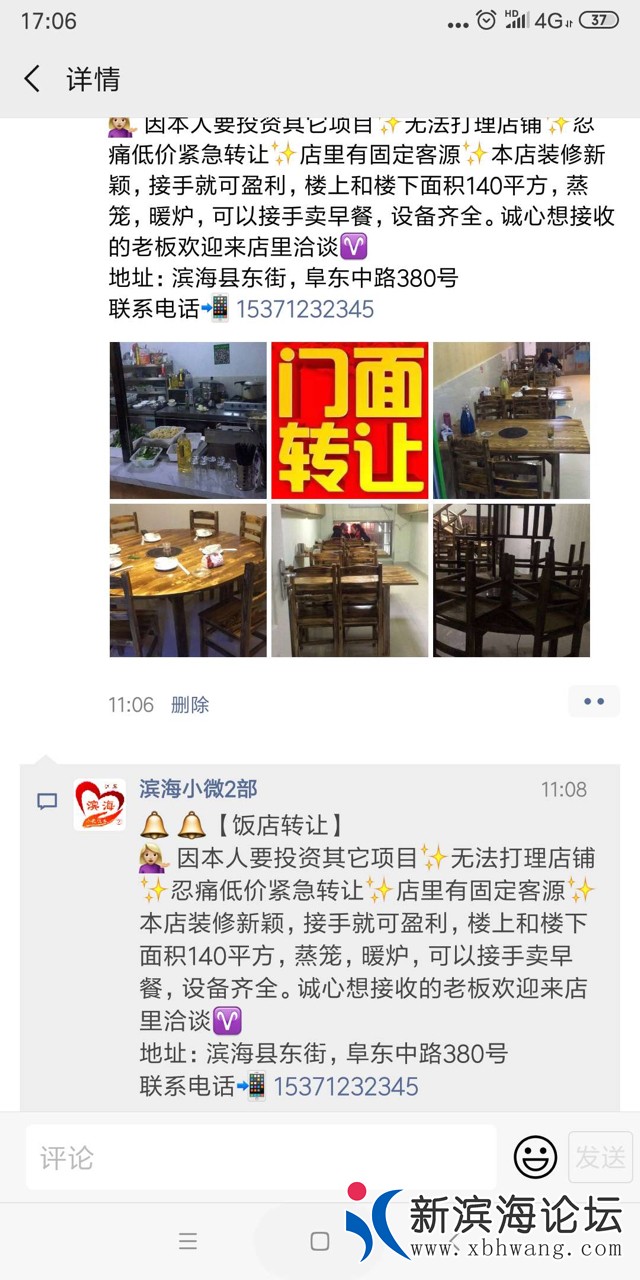The height and width of the screenshot is (1280, 640).
Task: Go back from the 详情 page
Action: (32, 79)
